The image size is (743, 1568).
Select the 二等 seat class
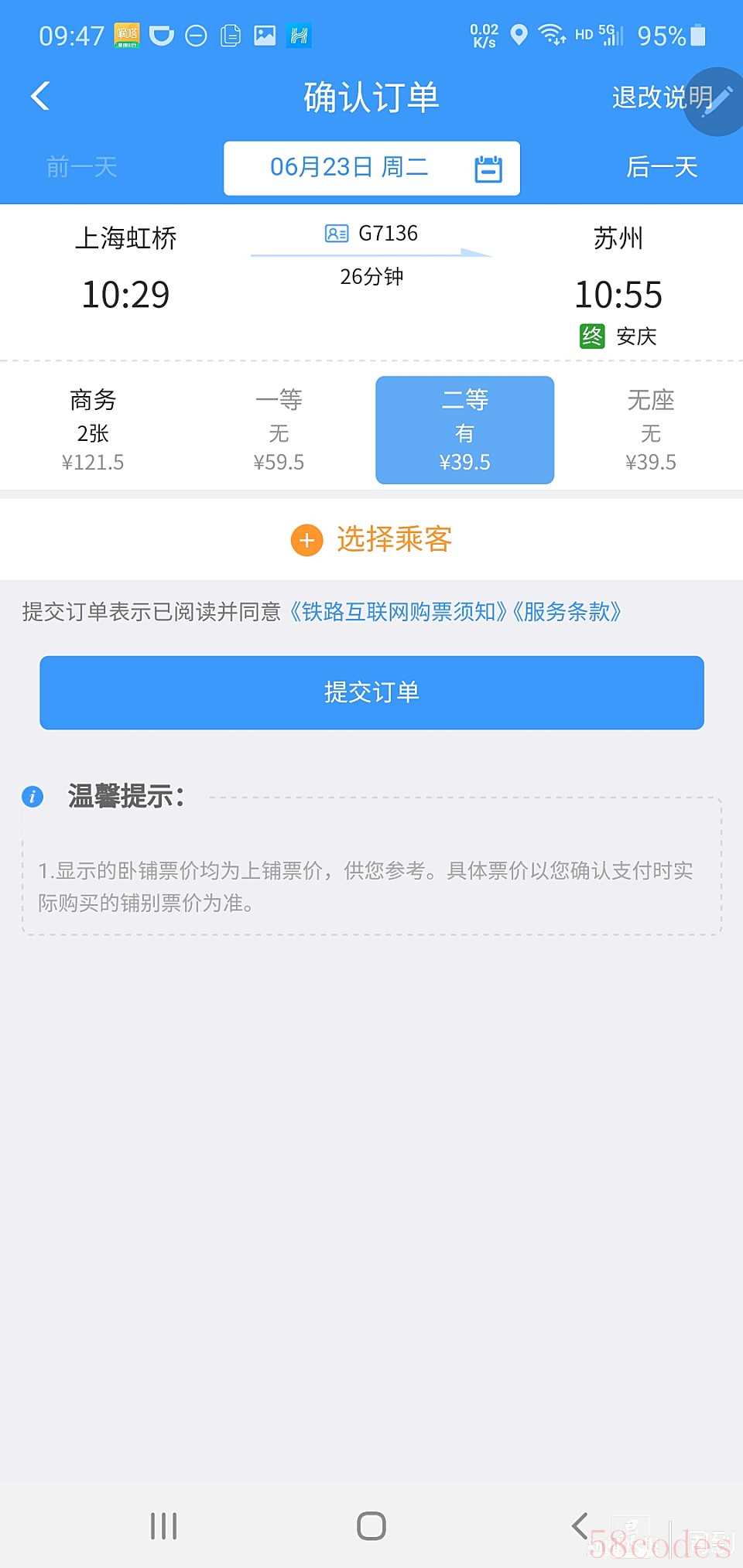[x=464, y=430]
